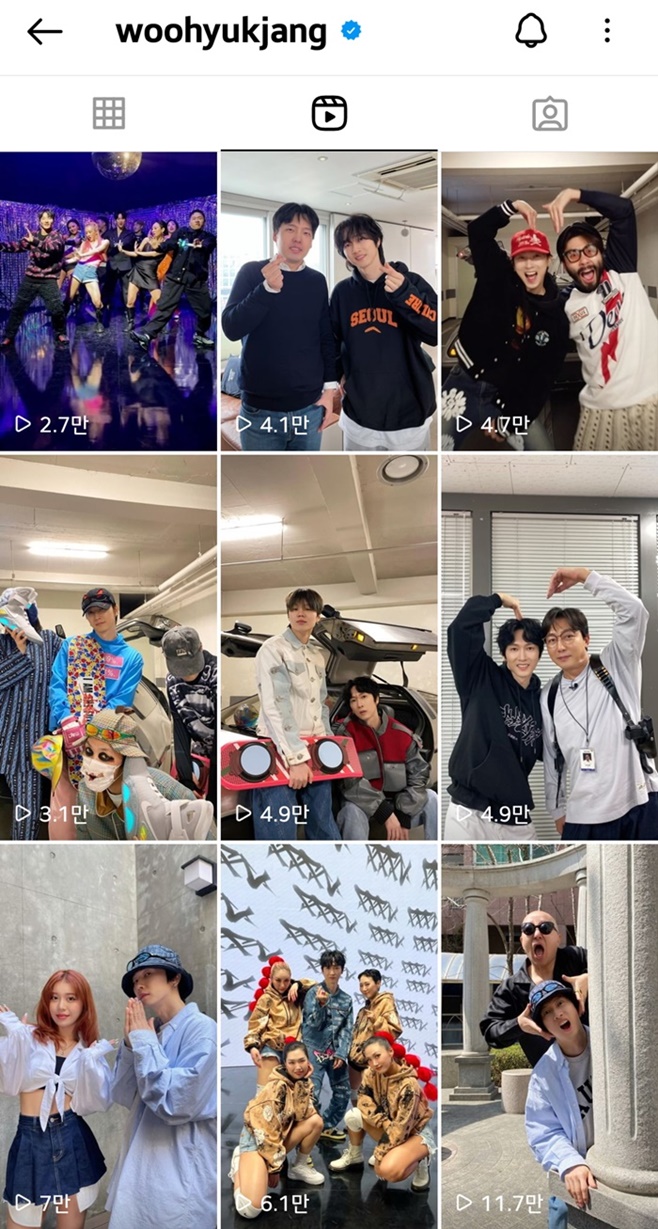Play the reel with 2.7만 views

point(108,300)
